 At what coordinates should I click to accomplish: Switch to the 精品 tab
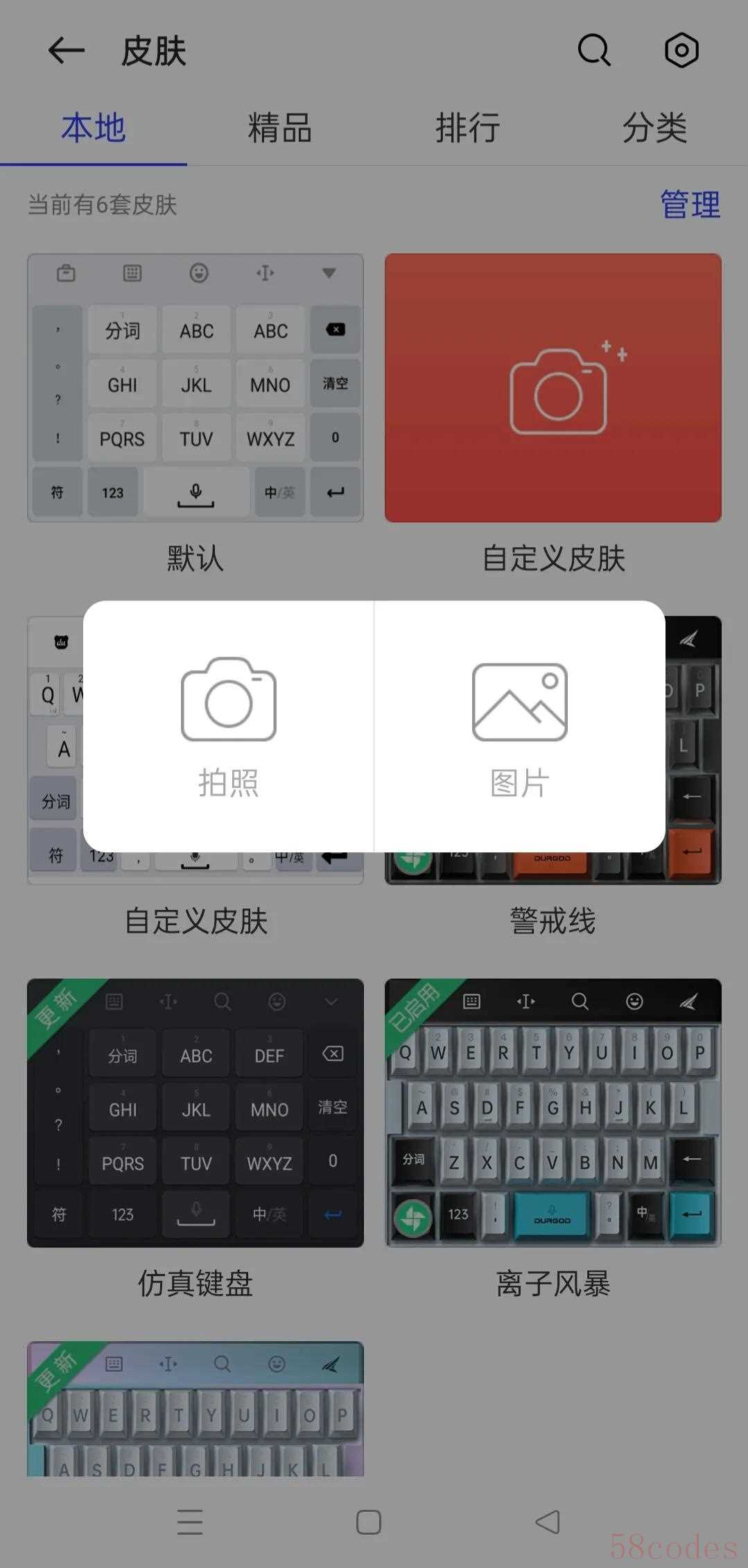(x=280, y=128)
